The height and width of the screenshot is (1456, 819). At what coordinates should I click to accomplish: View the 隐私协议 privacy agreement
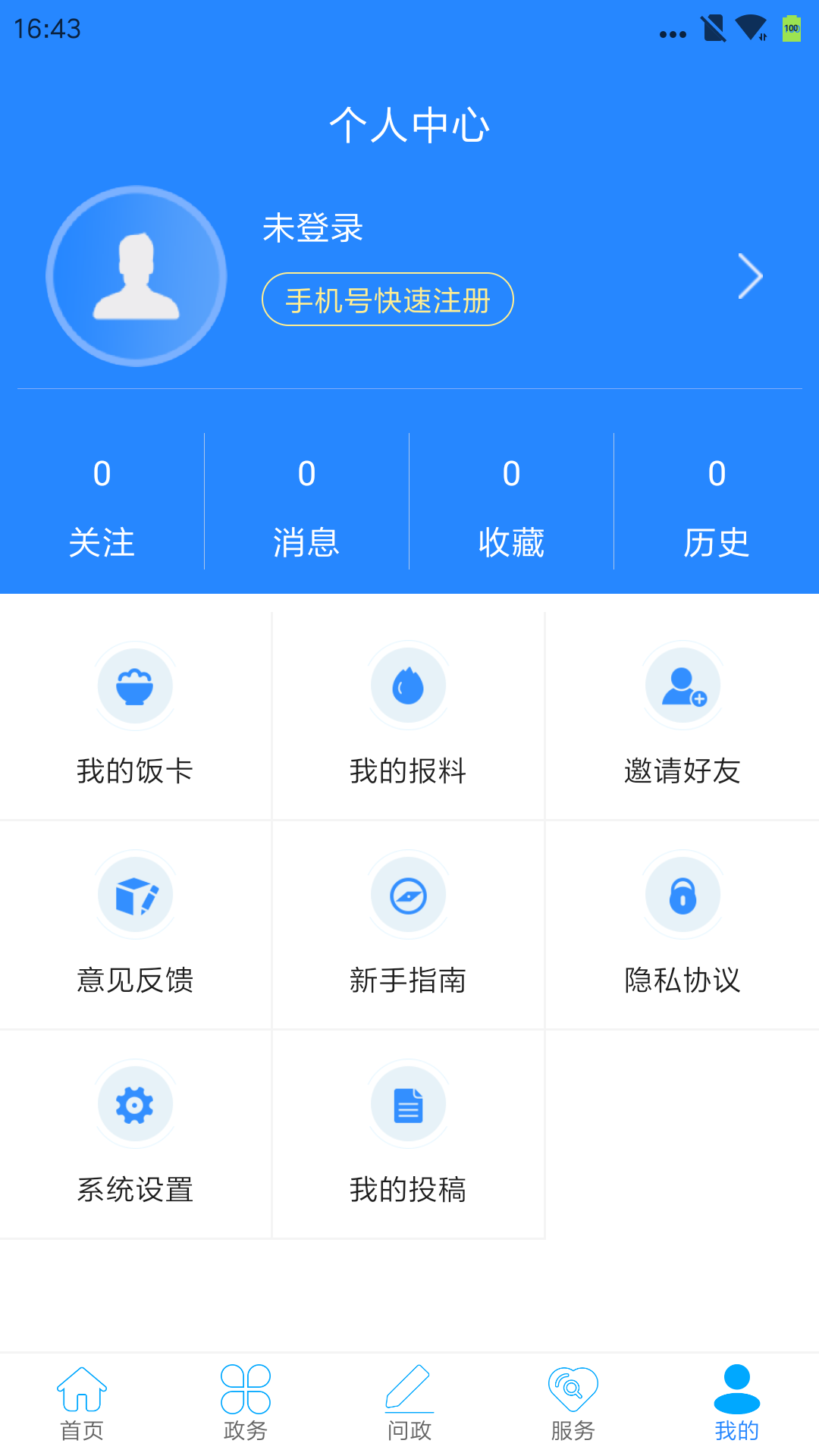[681, 929]
